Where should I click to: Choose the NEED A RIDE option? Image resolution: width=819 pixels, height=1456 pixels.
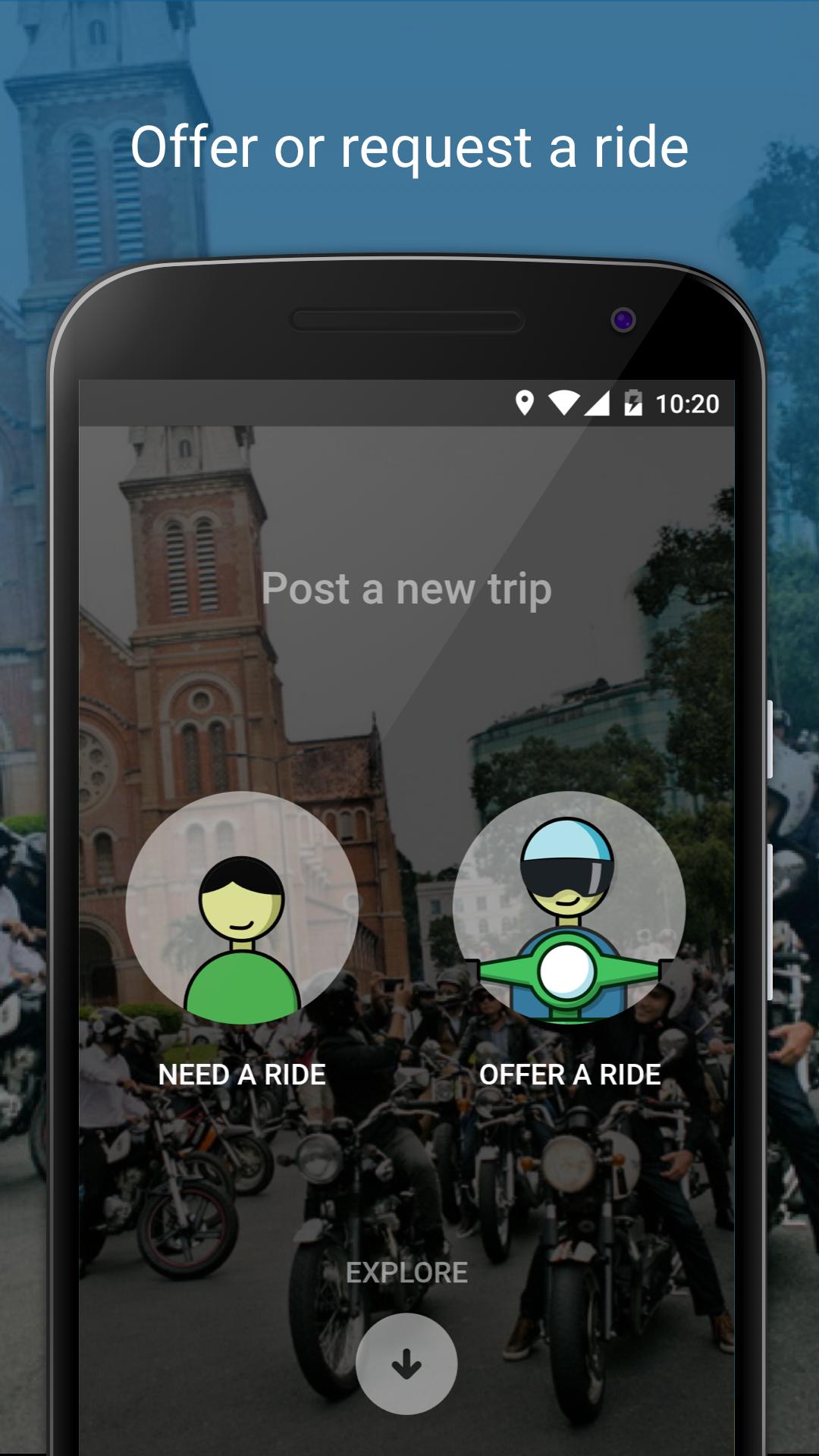241,1073
